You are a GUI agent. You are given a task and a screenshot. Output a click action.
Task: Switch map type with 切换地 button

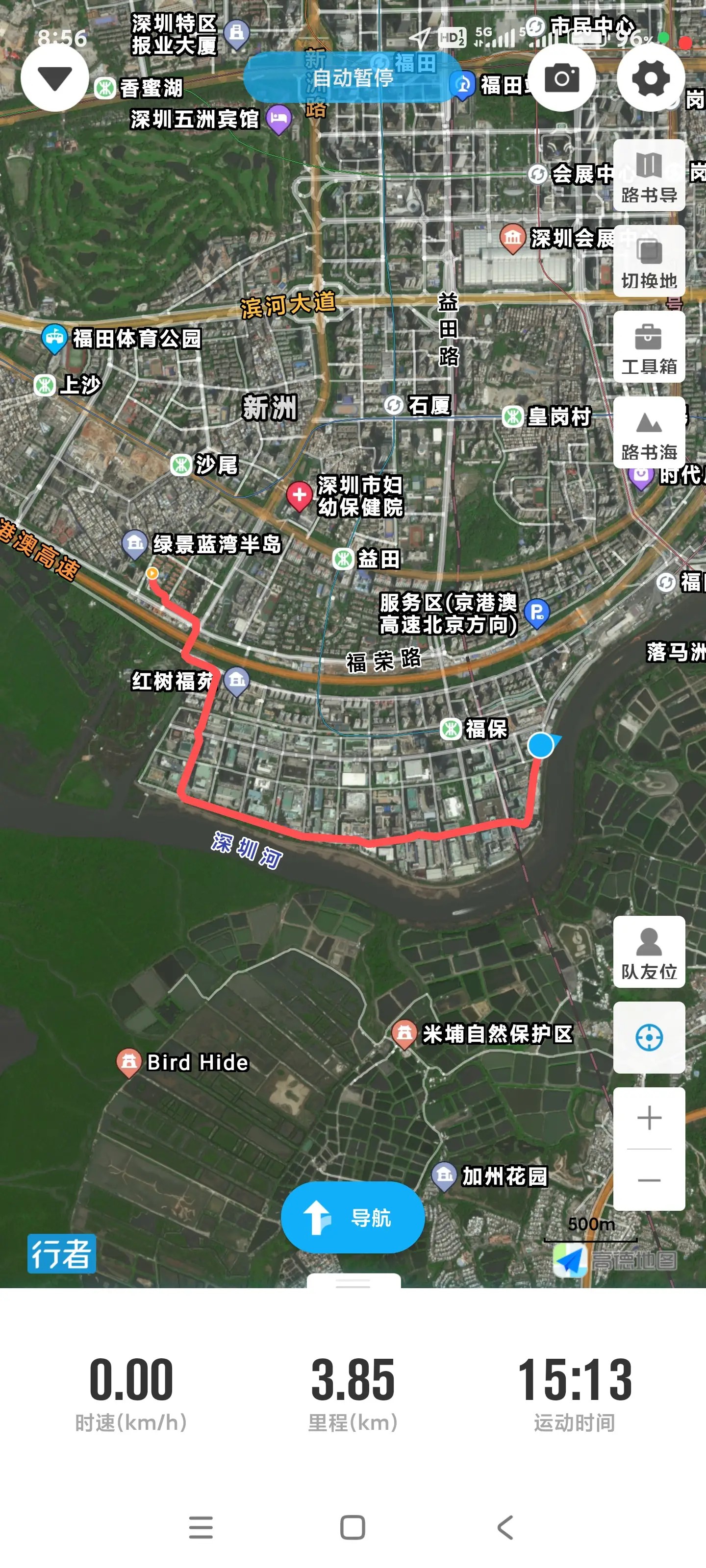point(649,261)
